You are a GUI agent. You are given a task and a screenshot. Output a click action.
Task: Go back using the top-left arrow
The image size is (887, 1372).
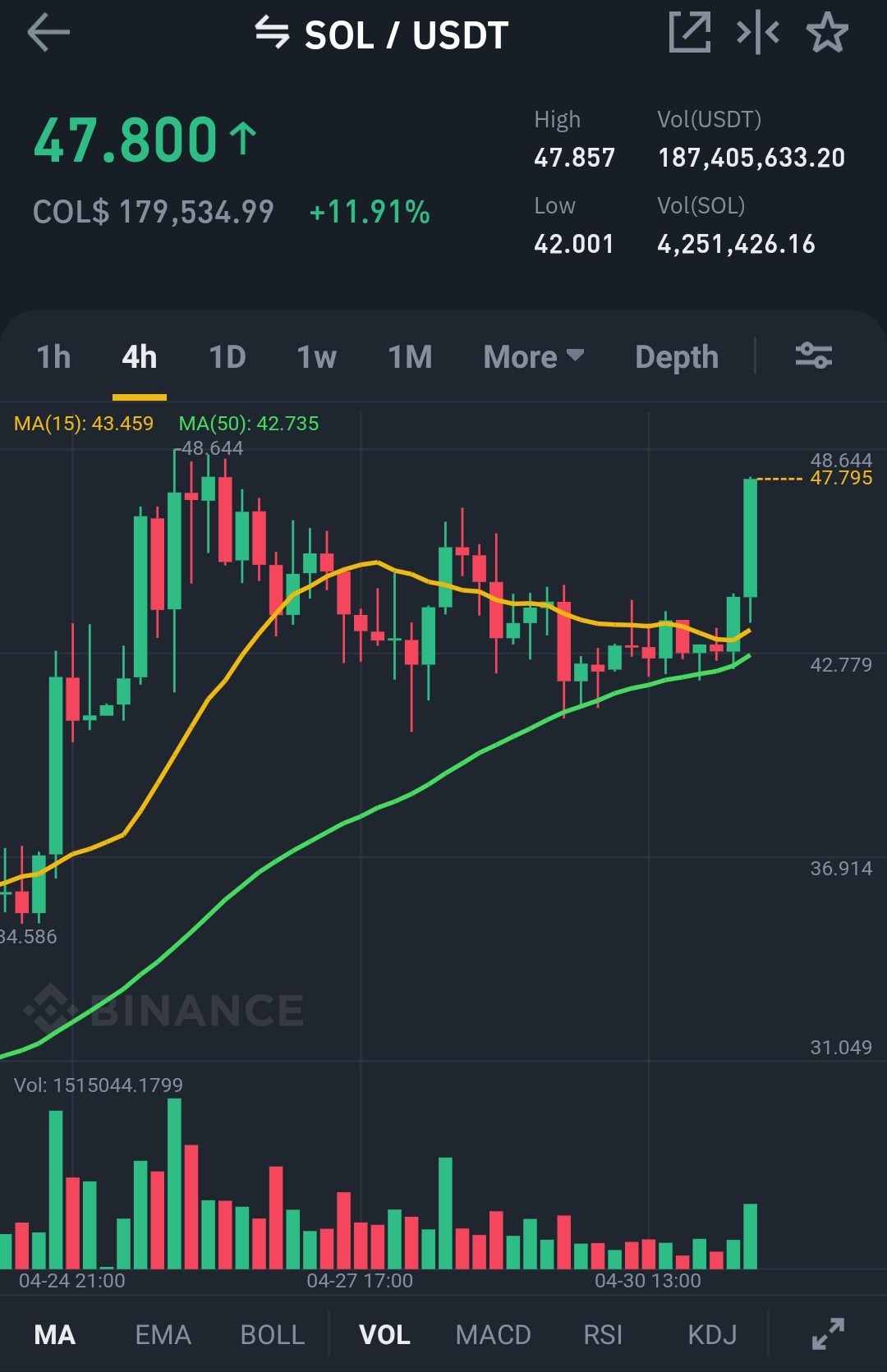click(48, 34)
